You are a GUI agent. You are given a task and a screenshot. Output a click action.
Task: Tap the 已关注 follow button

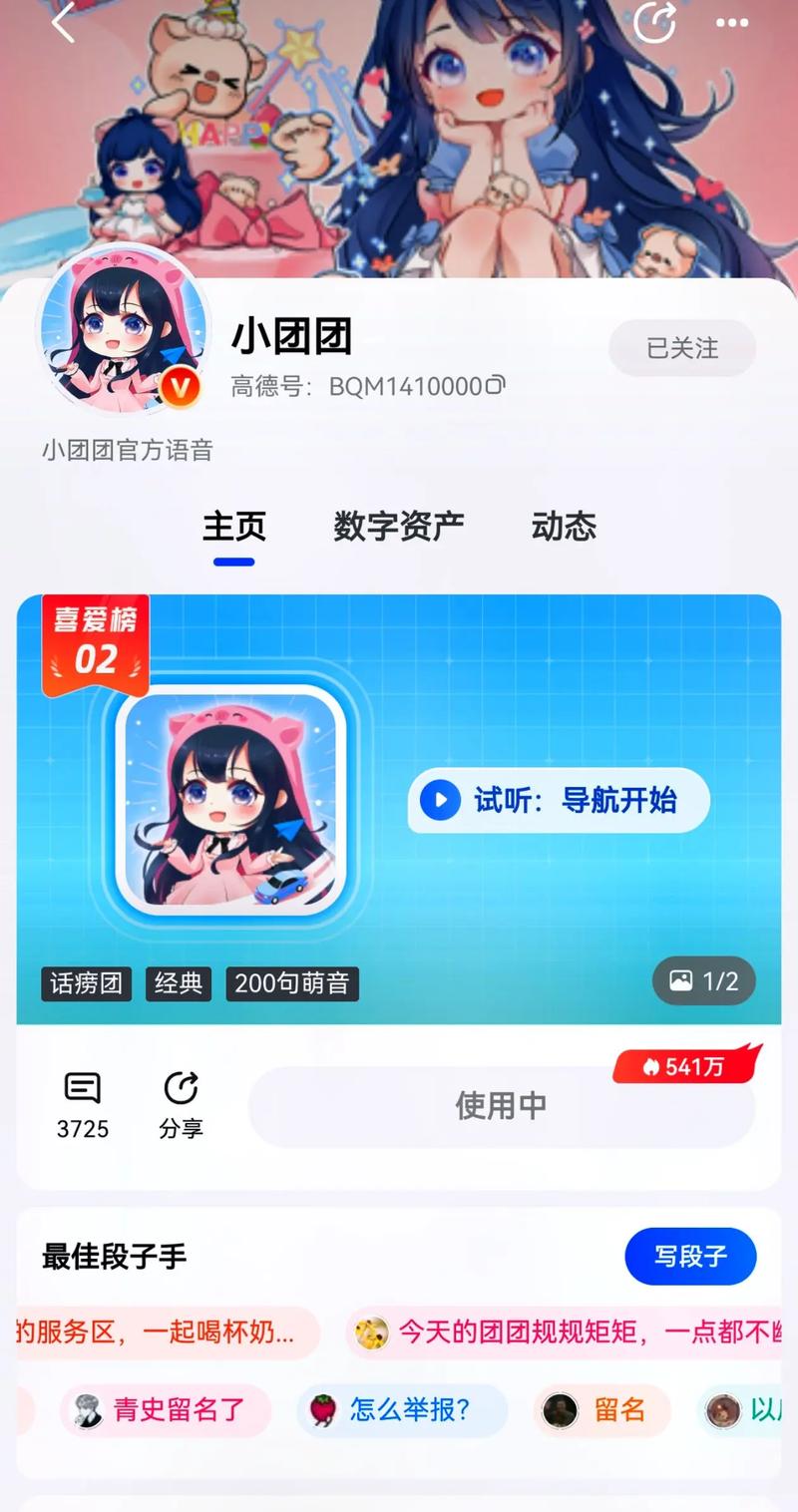(x=682, y=348)
